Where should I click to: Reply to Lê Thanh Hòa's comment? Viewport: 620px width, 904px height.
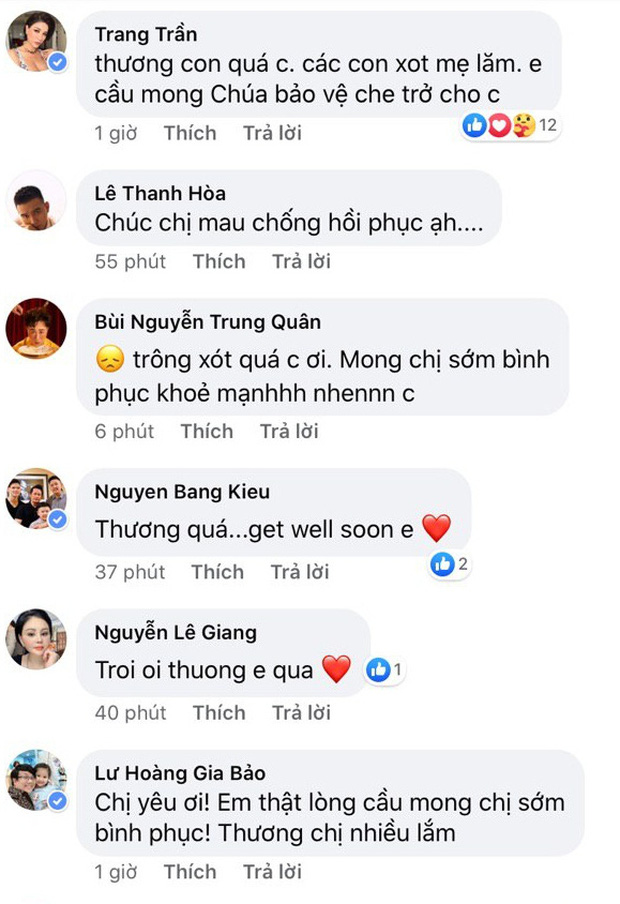(x=301, y=262)
